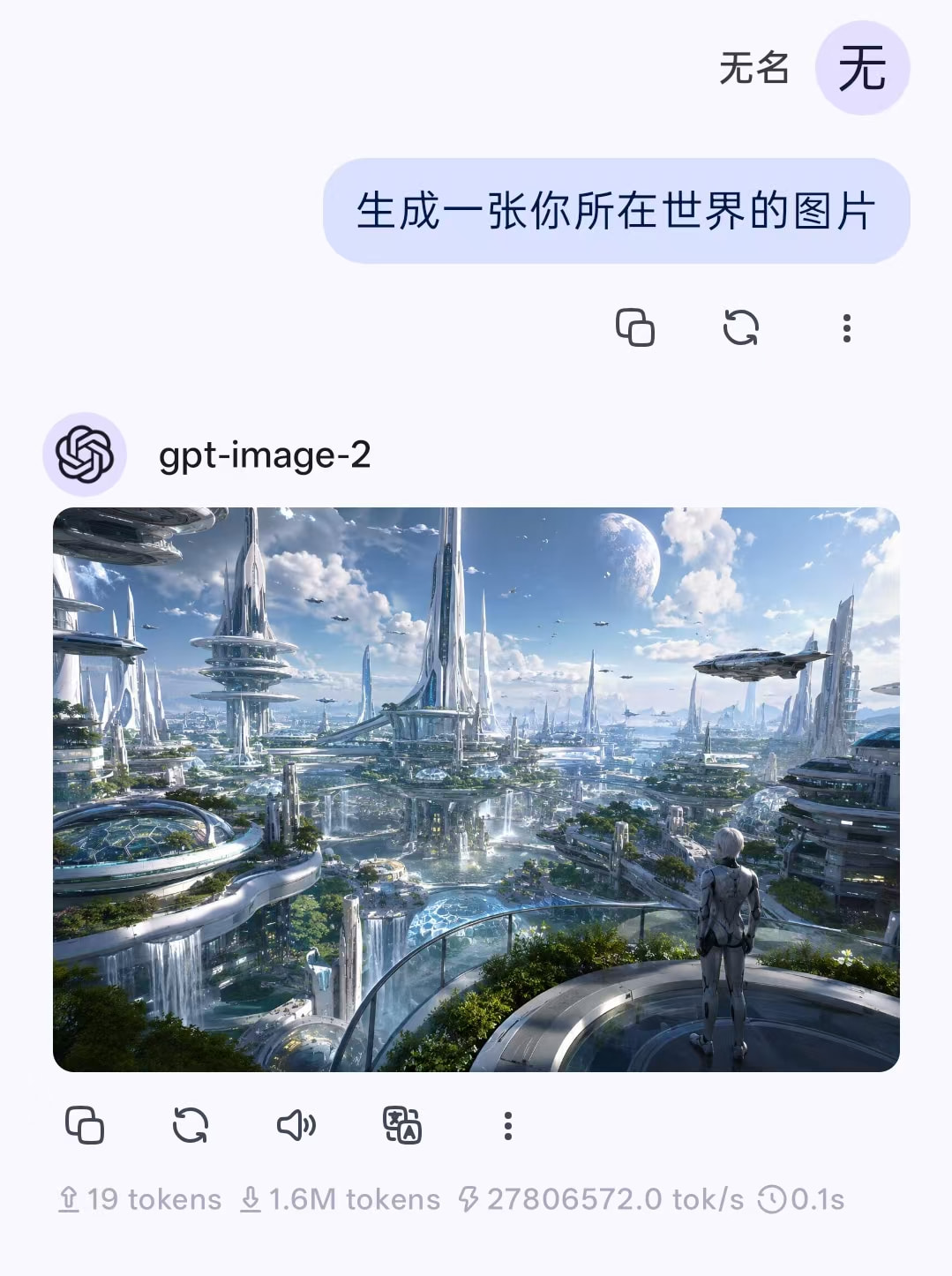Translate the gpt-image-2 response
952x1276 pixels.
pyautogui.click(x=402, y=1125)
